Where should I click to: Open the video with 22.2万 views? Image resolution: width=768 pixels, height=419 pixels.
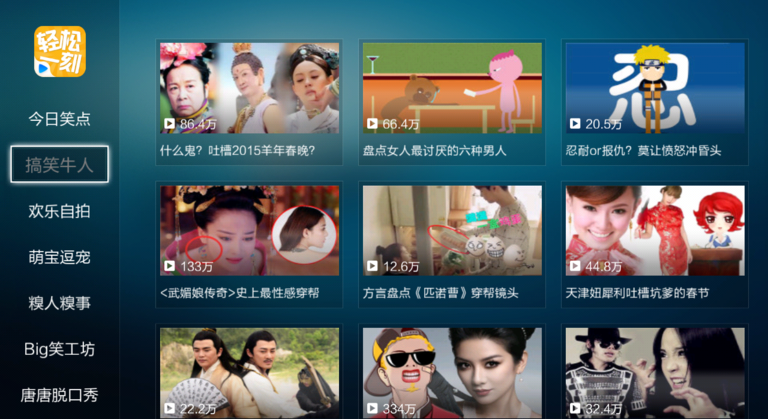coord(249,373)
